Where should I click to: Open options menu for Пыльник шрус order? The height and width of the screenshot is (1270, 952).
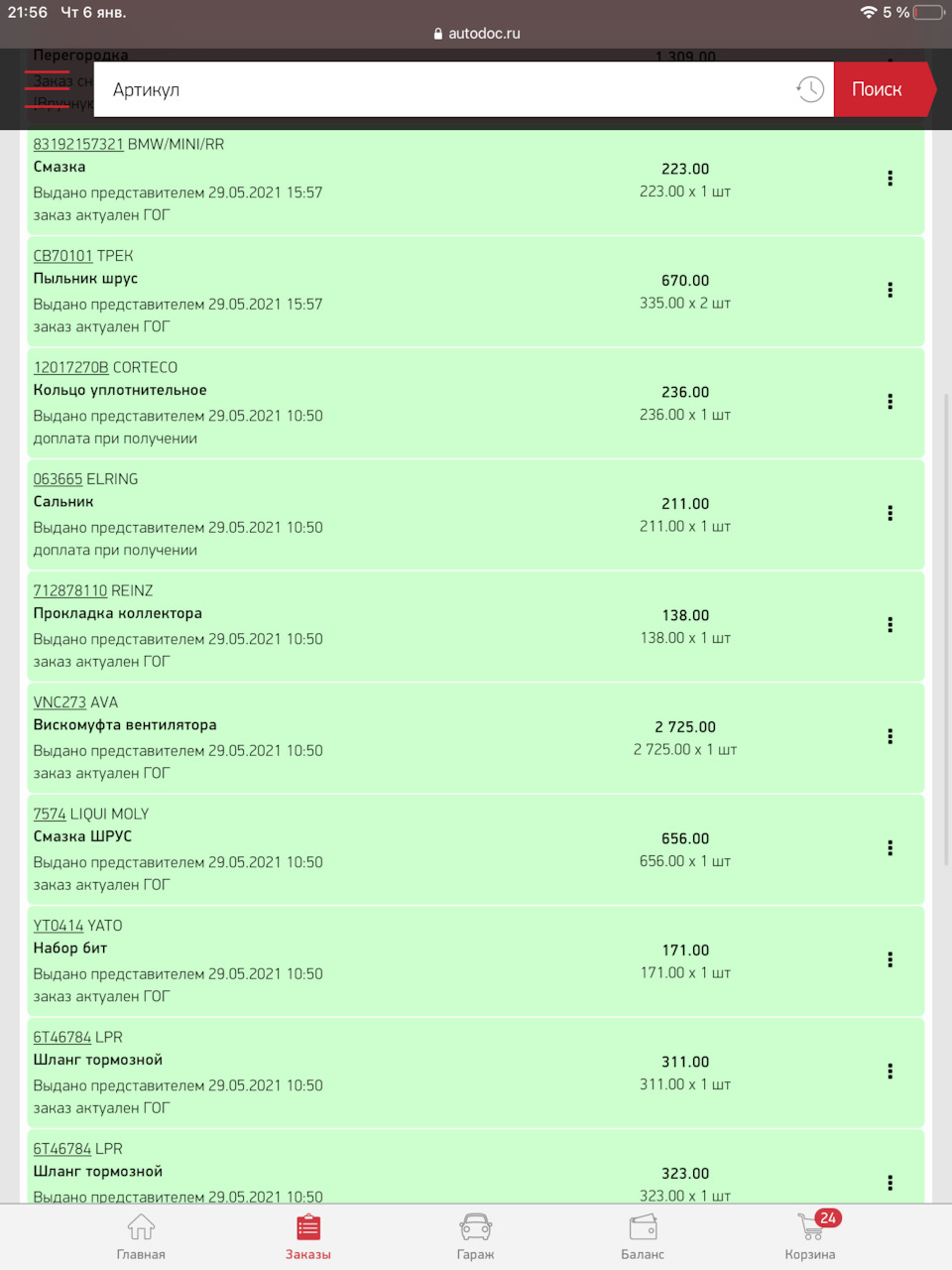(x=890, y=290)
